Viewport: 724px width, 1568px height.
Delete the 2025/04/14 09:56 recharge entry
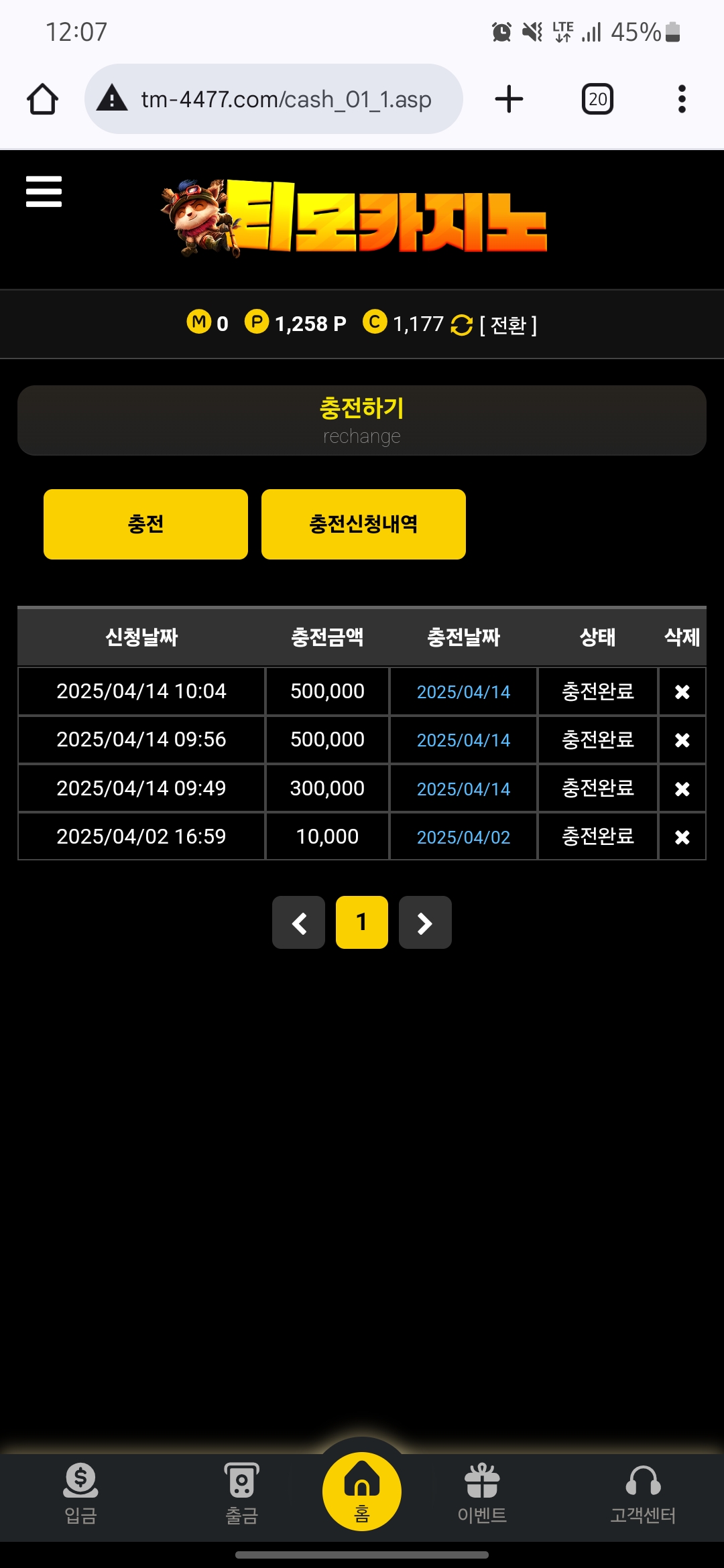682,740
